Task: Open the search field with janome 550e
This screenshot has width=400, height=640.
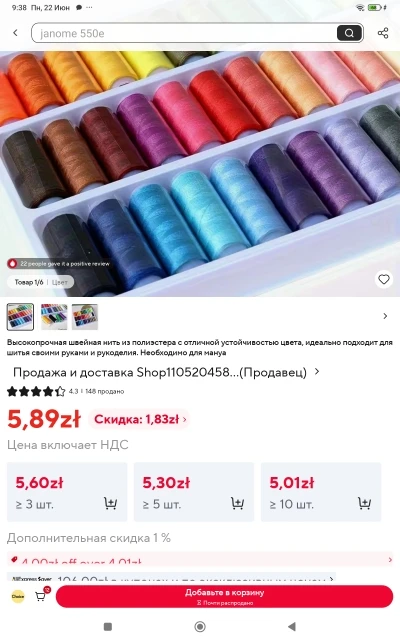Action: 184,33
